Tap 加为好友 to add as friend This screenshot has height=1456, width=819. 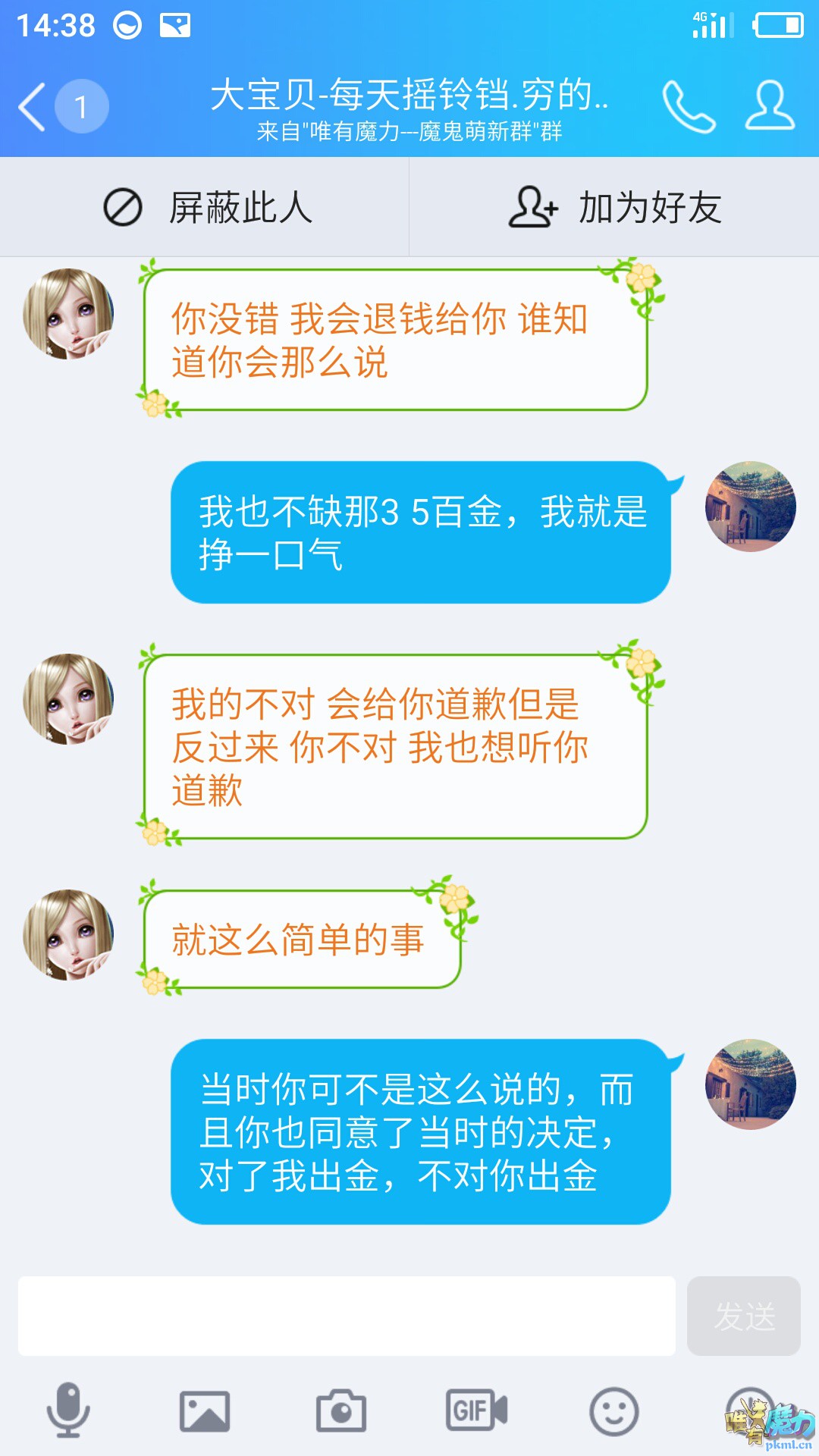pos(614,208)
